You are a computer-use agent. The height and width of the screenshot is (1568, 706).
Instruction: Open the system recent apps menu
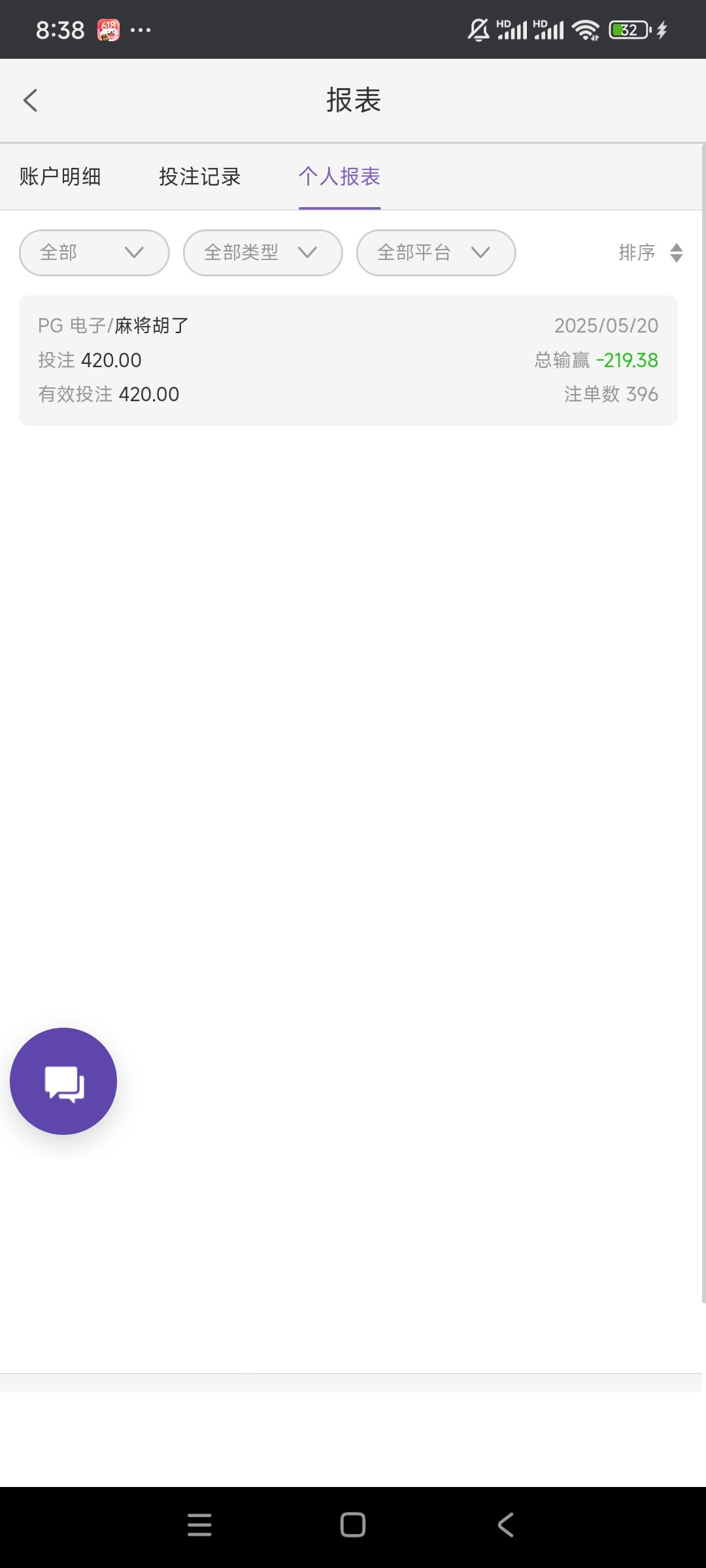click(199, 1525)
